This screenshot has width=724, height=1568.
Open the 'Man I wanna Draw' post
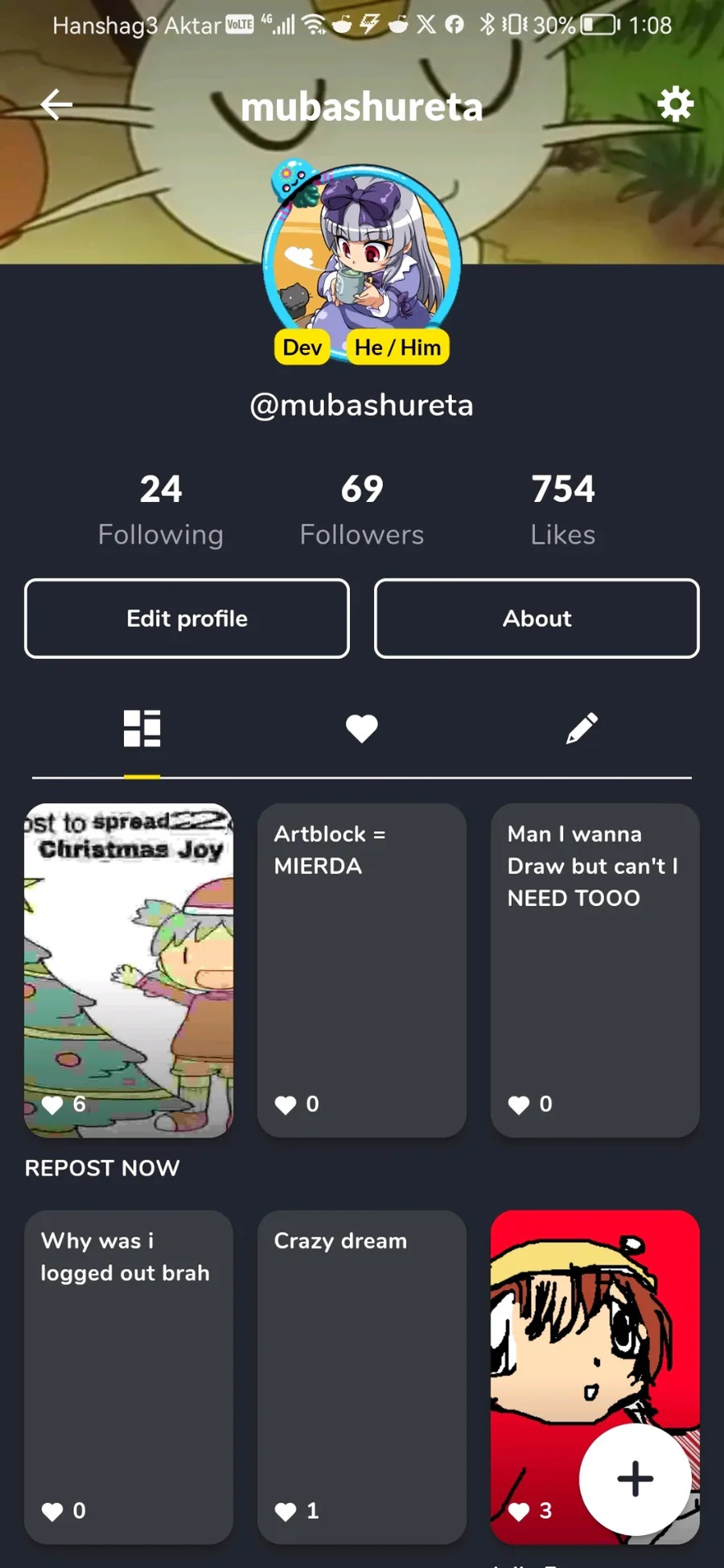click(x=595, y=969)
